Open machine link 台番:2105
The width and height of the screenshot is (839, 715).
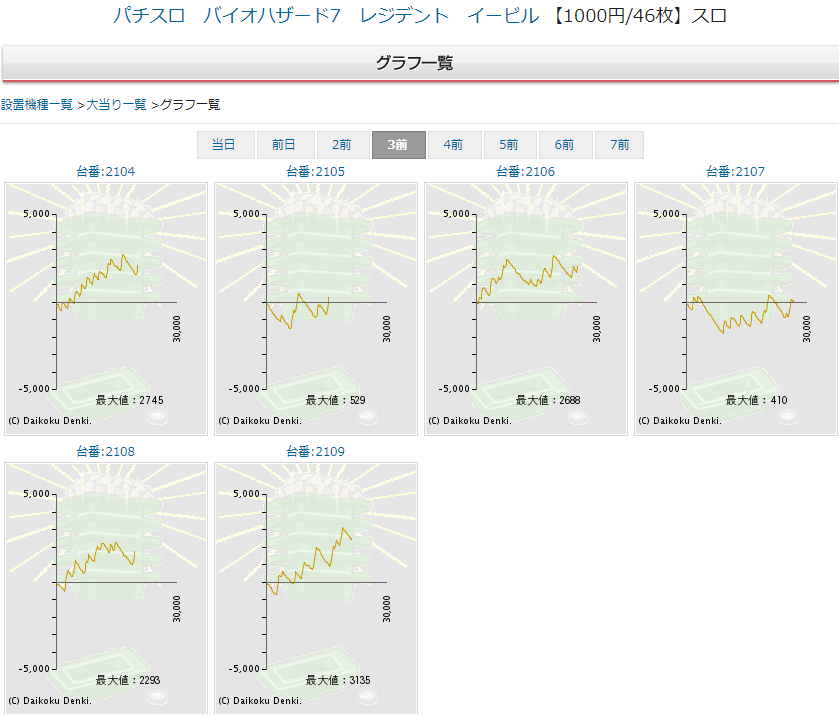(x=315, y=172)
